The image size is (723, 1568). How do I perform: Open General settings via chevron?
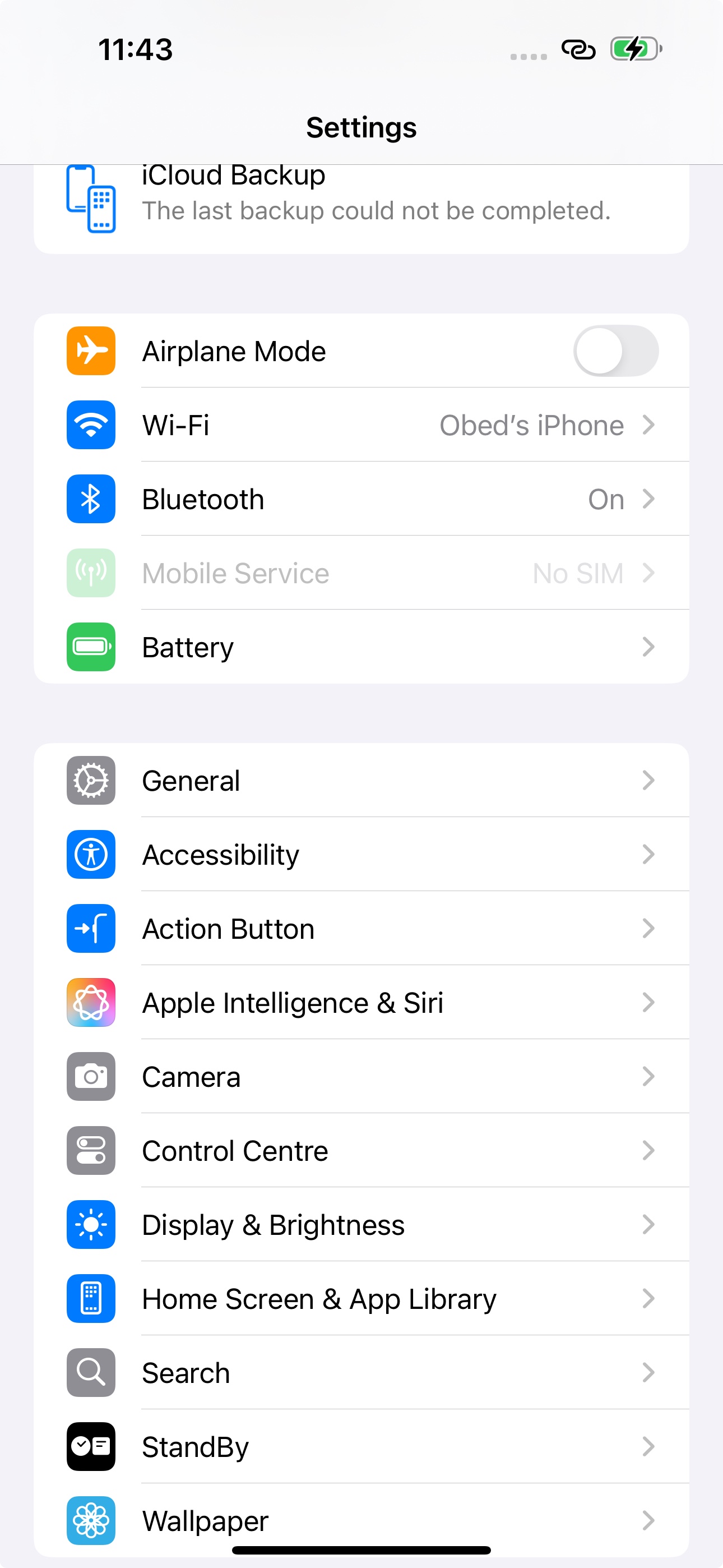tap(649, 781)
